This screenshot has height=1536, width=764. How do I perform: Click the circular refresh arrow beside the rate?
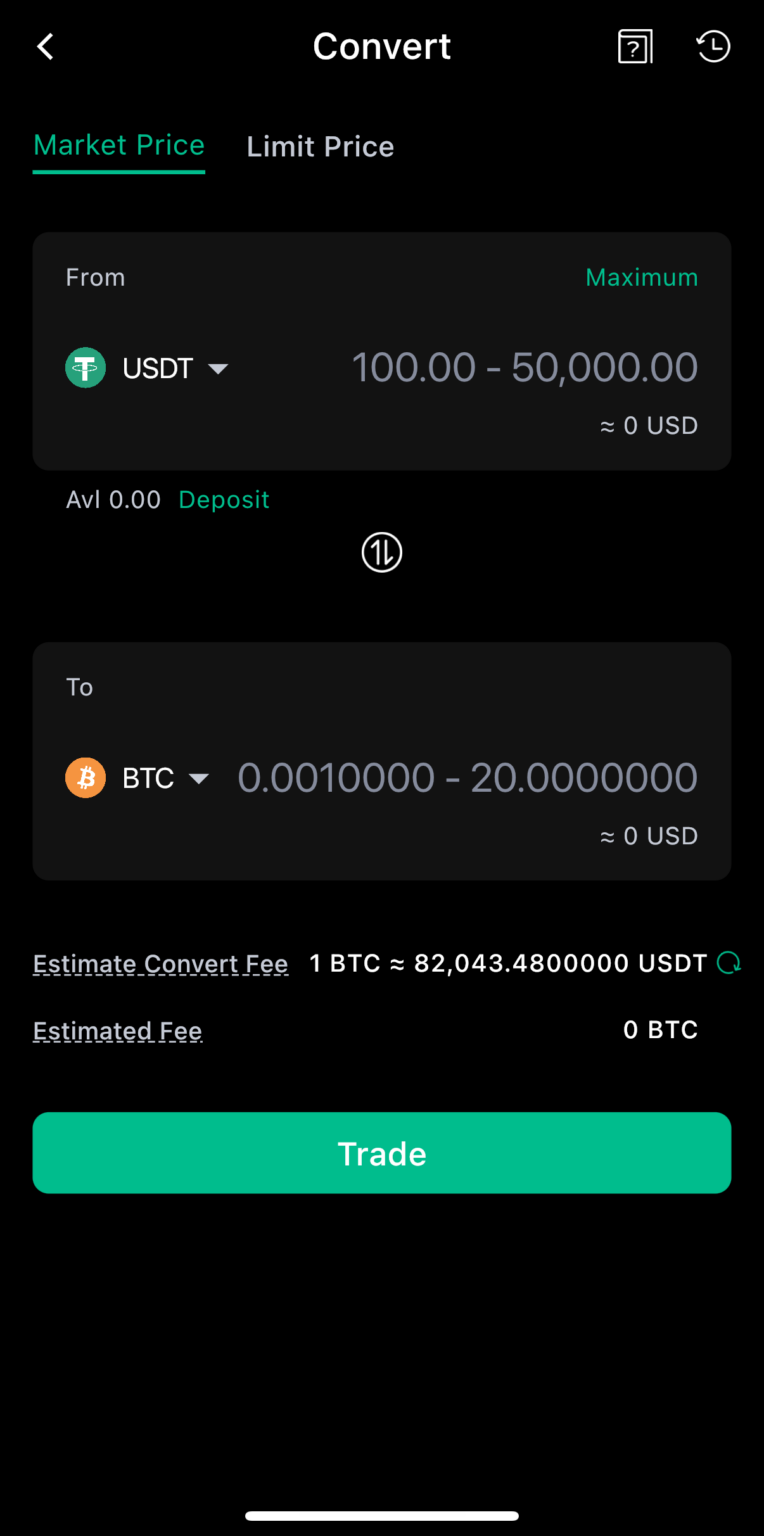[730, 962]
